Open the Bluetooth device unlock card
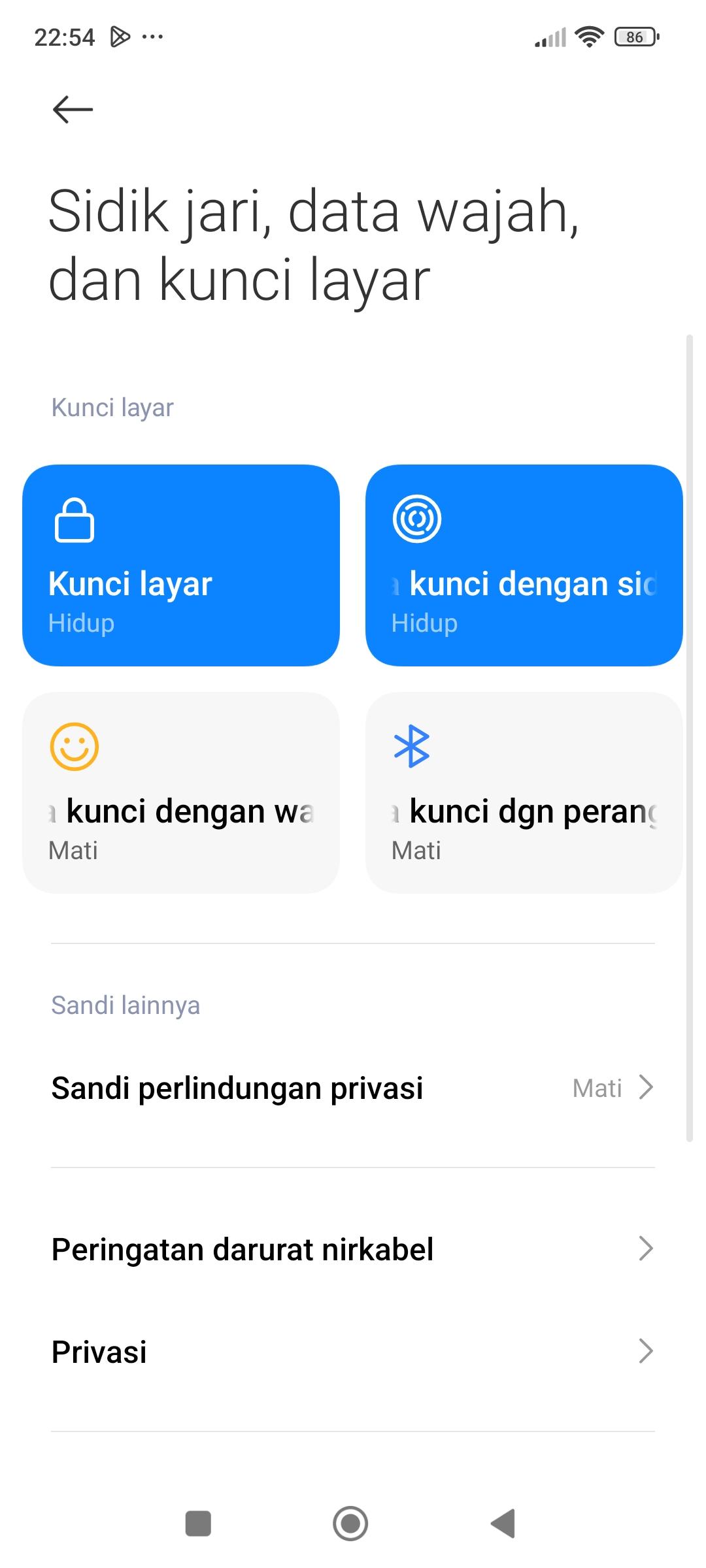Viewport: 706px width, 1568px height. tap(524, 792)
